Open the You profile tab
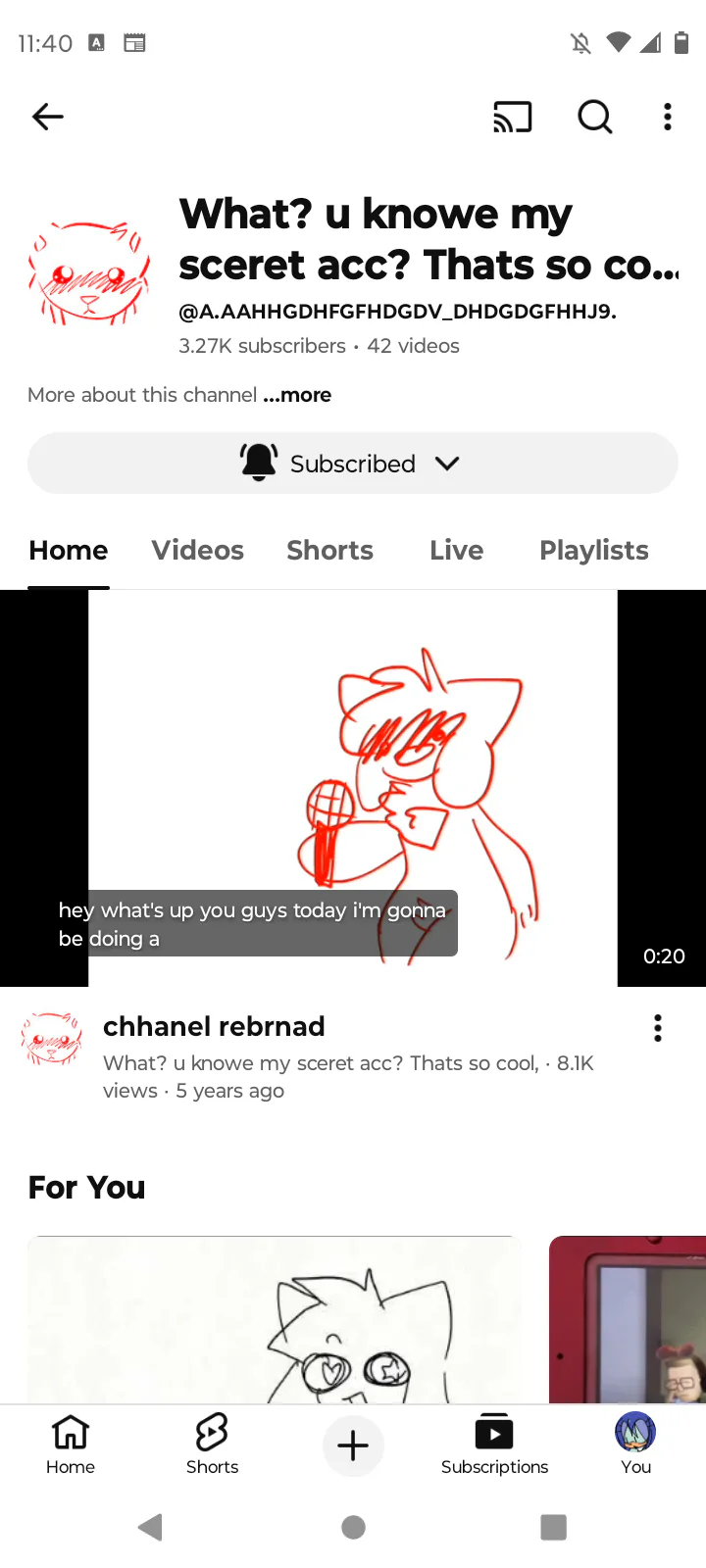Screen dimensions: 706x1568 tap(635, 1445)
